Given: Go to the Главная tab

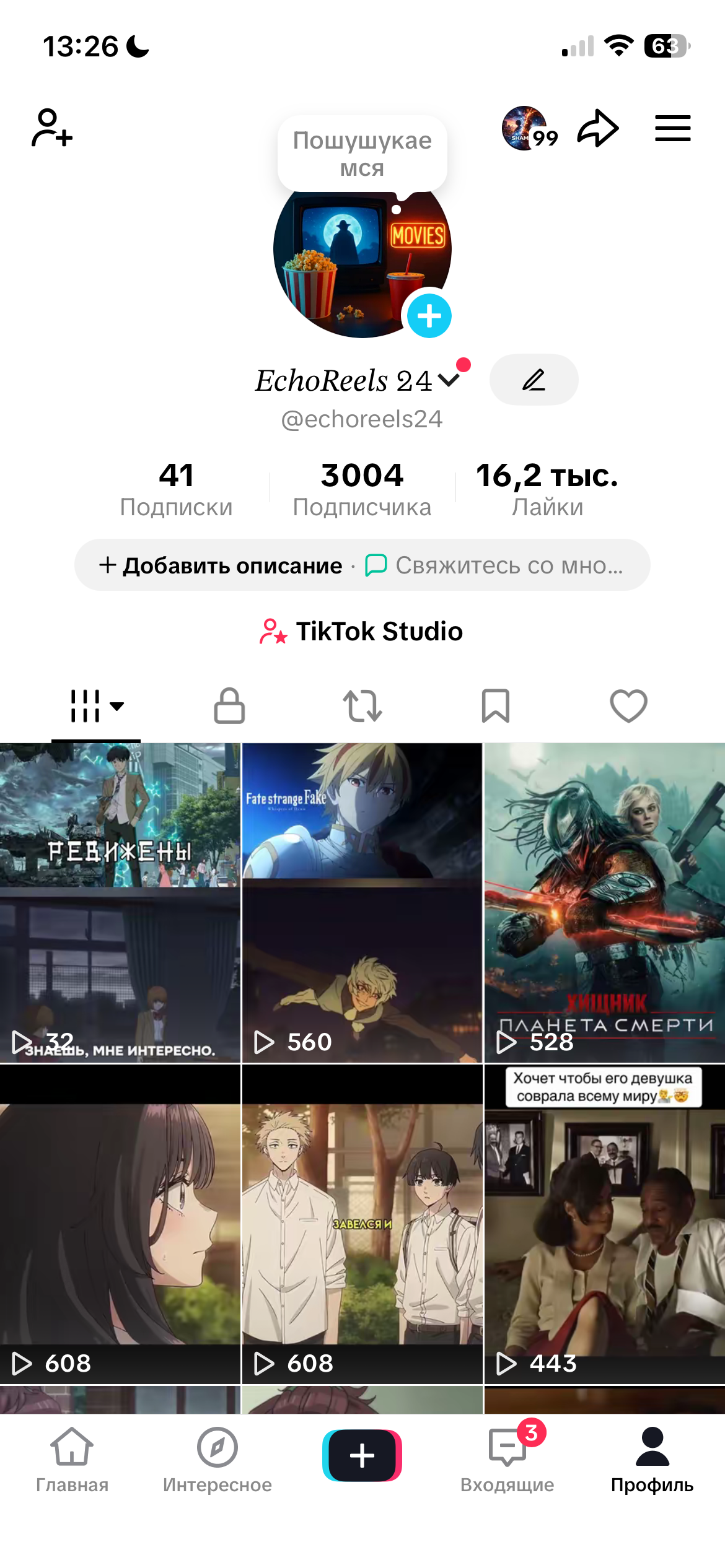Looking at the screenshot, I should (72, 1459).
